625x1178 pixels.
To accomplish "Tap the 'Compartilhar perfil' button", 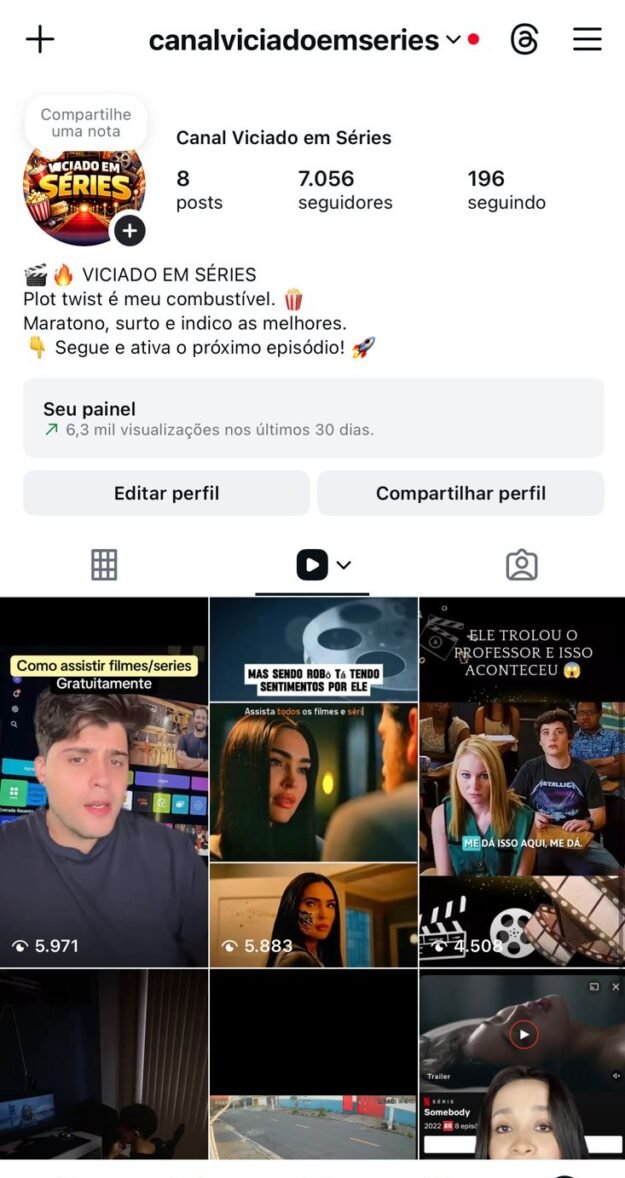I will pos(460,493).
